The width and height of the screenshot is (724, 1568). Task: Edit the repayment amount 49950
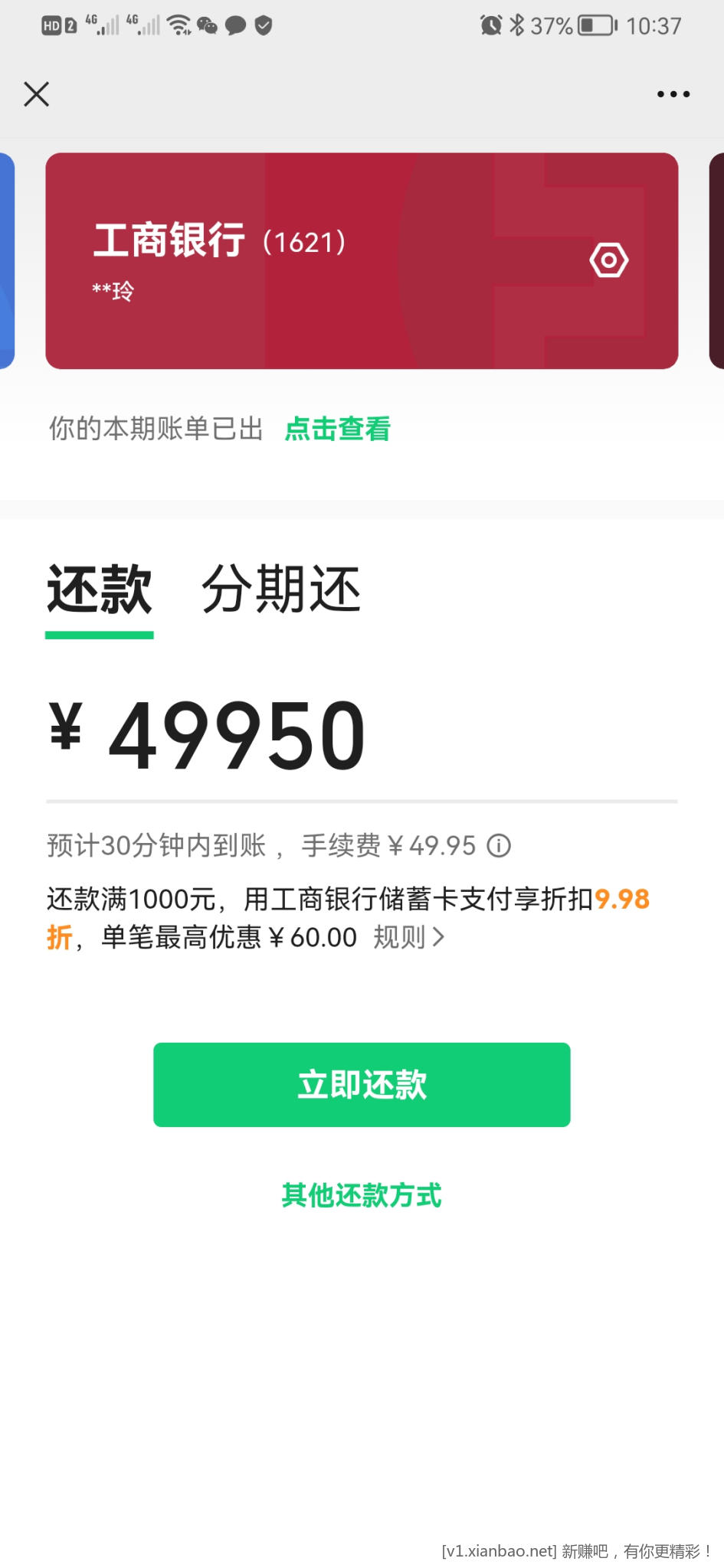pos(238,737)
